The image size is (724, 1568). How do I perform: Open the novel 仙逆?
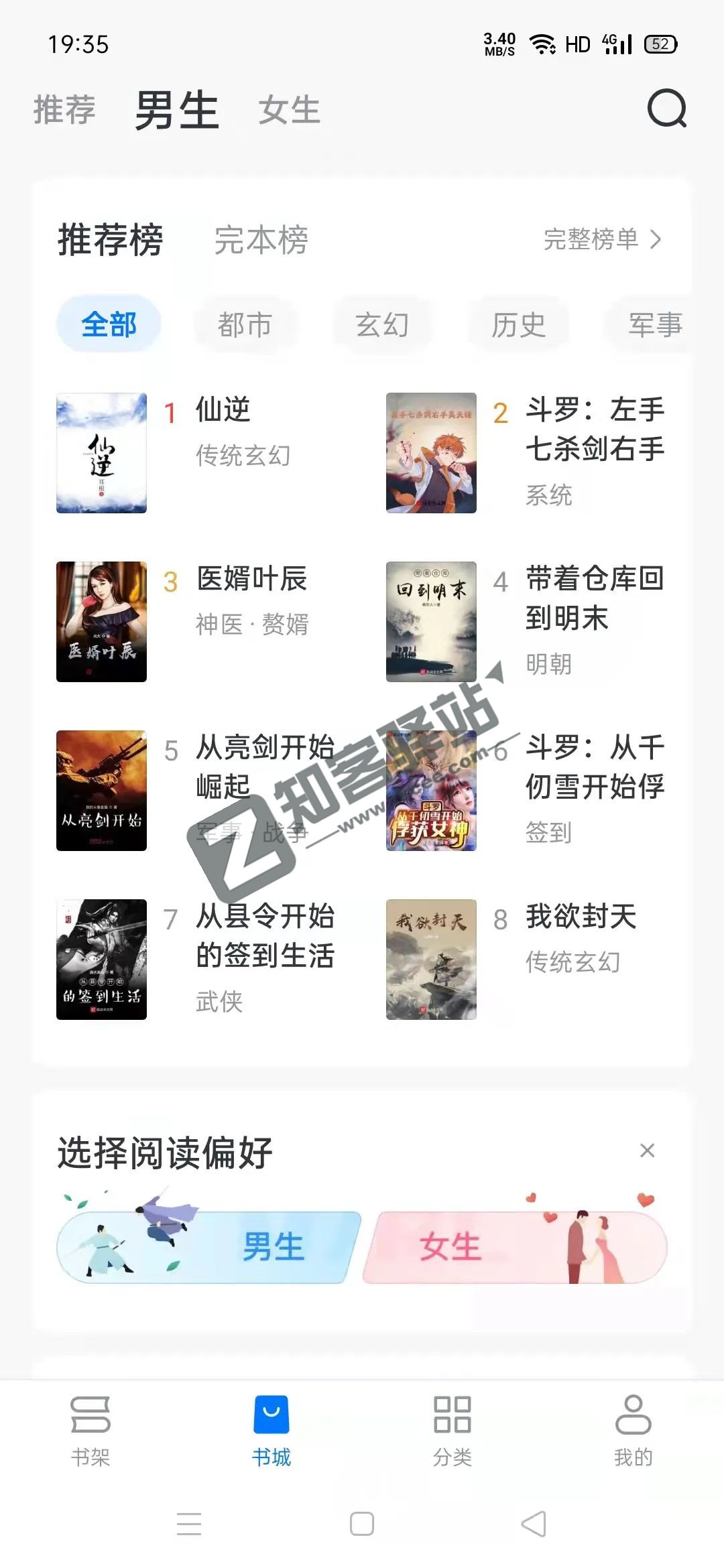(x=224, y=411)
